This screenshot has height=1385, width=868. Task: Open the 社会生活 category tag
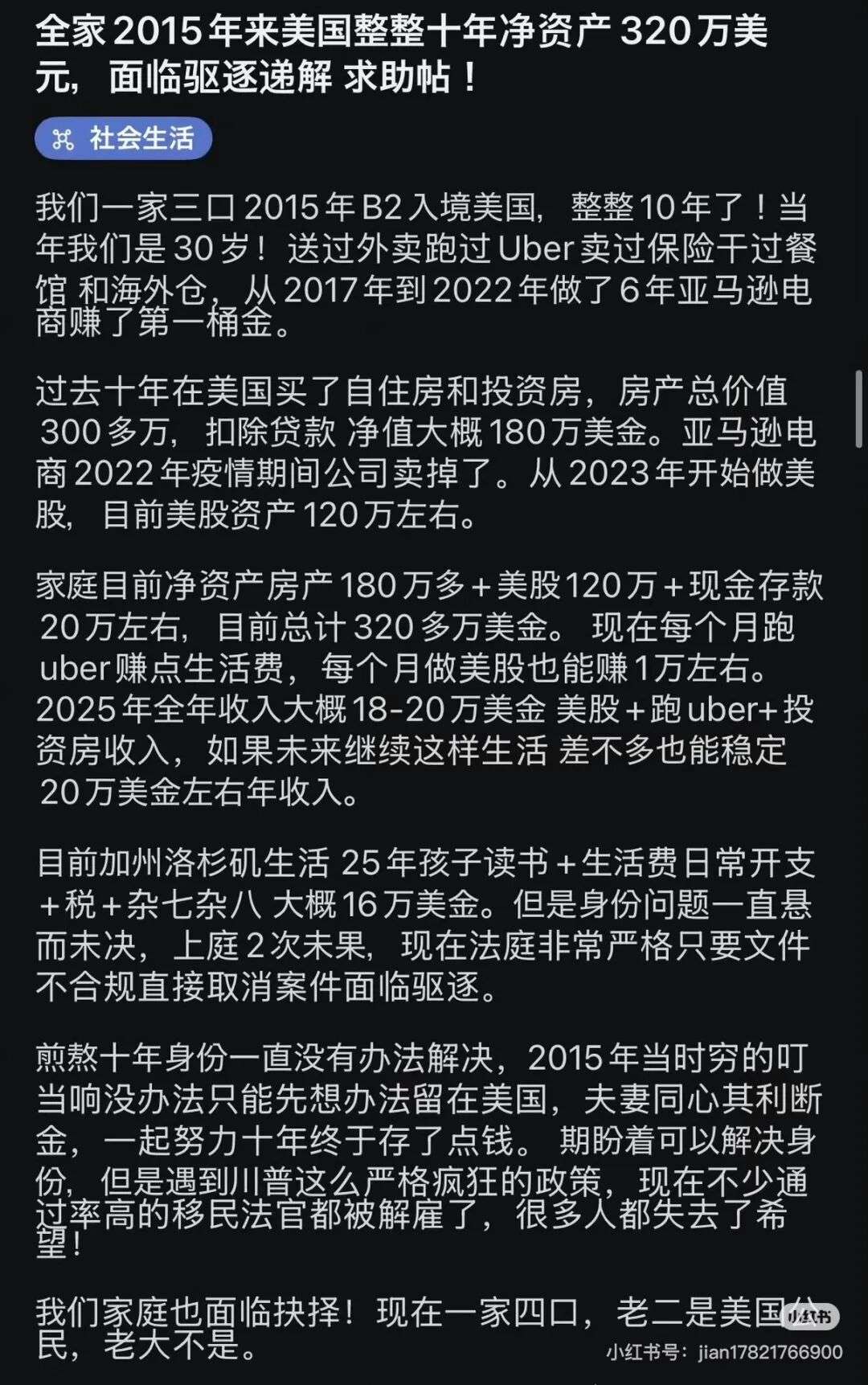pyautogui.click(x=124, y=138)
